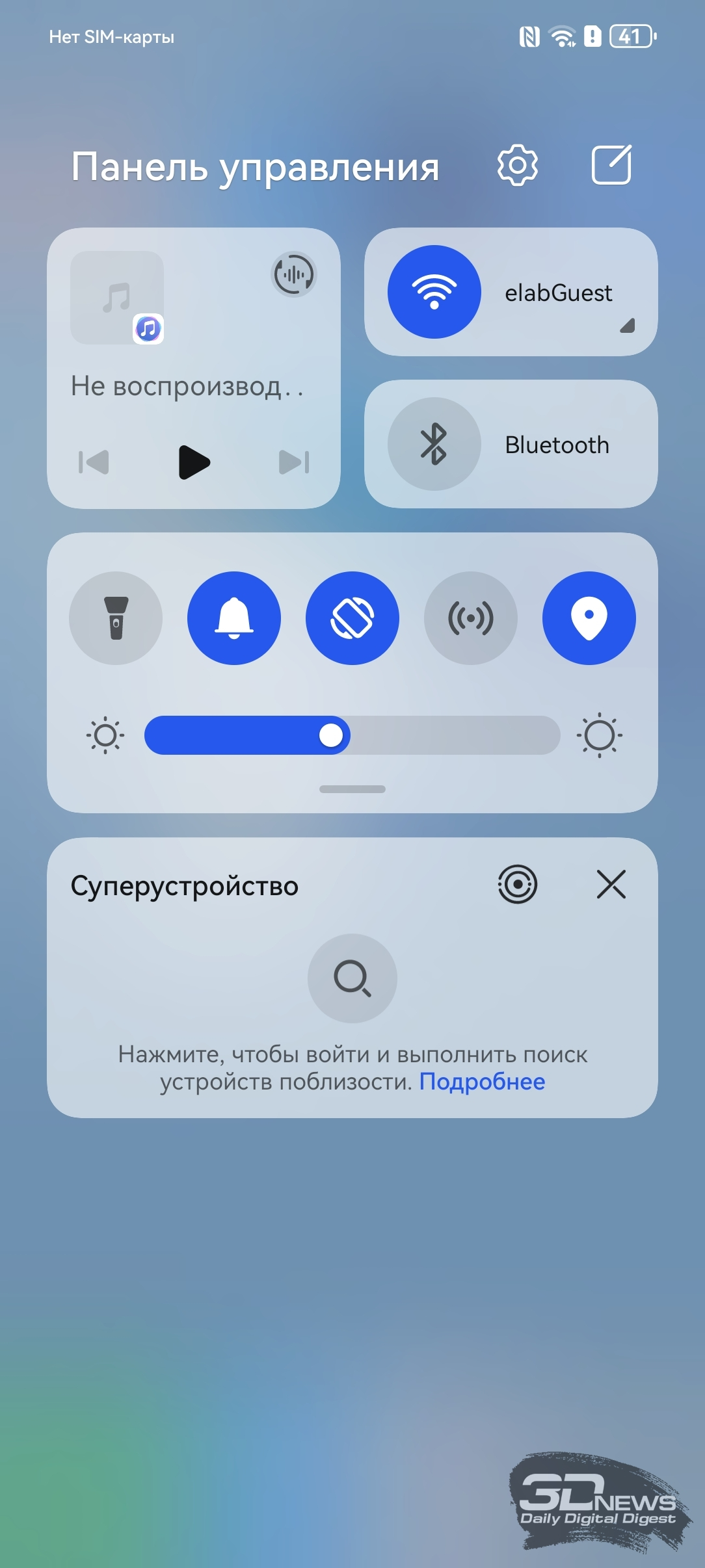Open settings via the gear icon
This screenshot has width=705, height=1568.
coord(518,166)
